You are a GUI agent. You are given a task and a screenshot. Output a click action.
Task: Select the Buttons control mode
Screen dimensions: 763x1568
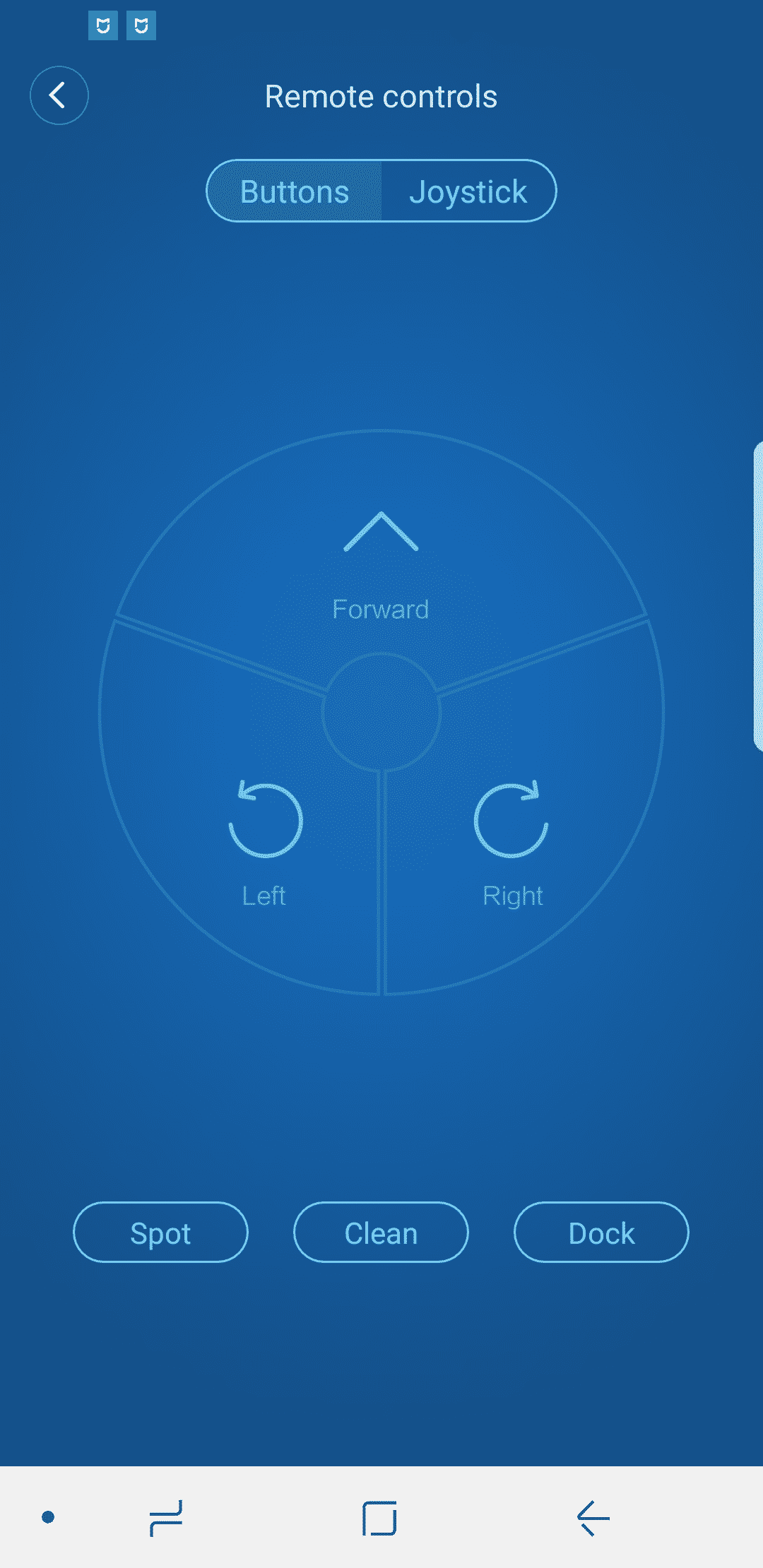295,191
